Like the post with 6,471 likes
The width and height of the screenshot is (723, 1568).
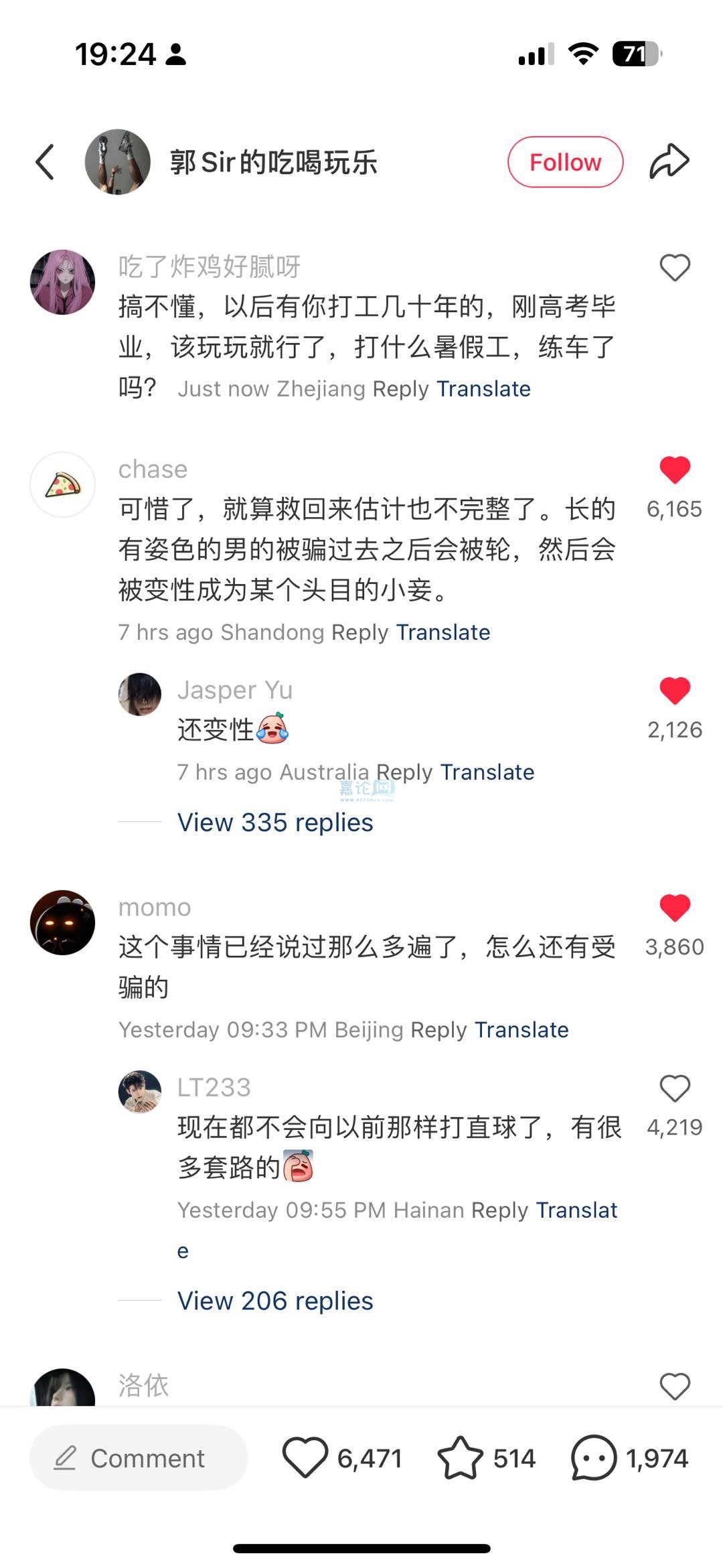pyautogui.click(x=305, y=1457)
